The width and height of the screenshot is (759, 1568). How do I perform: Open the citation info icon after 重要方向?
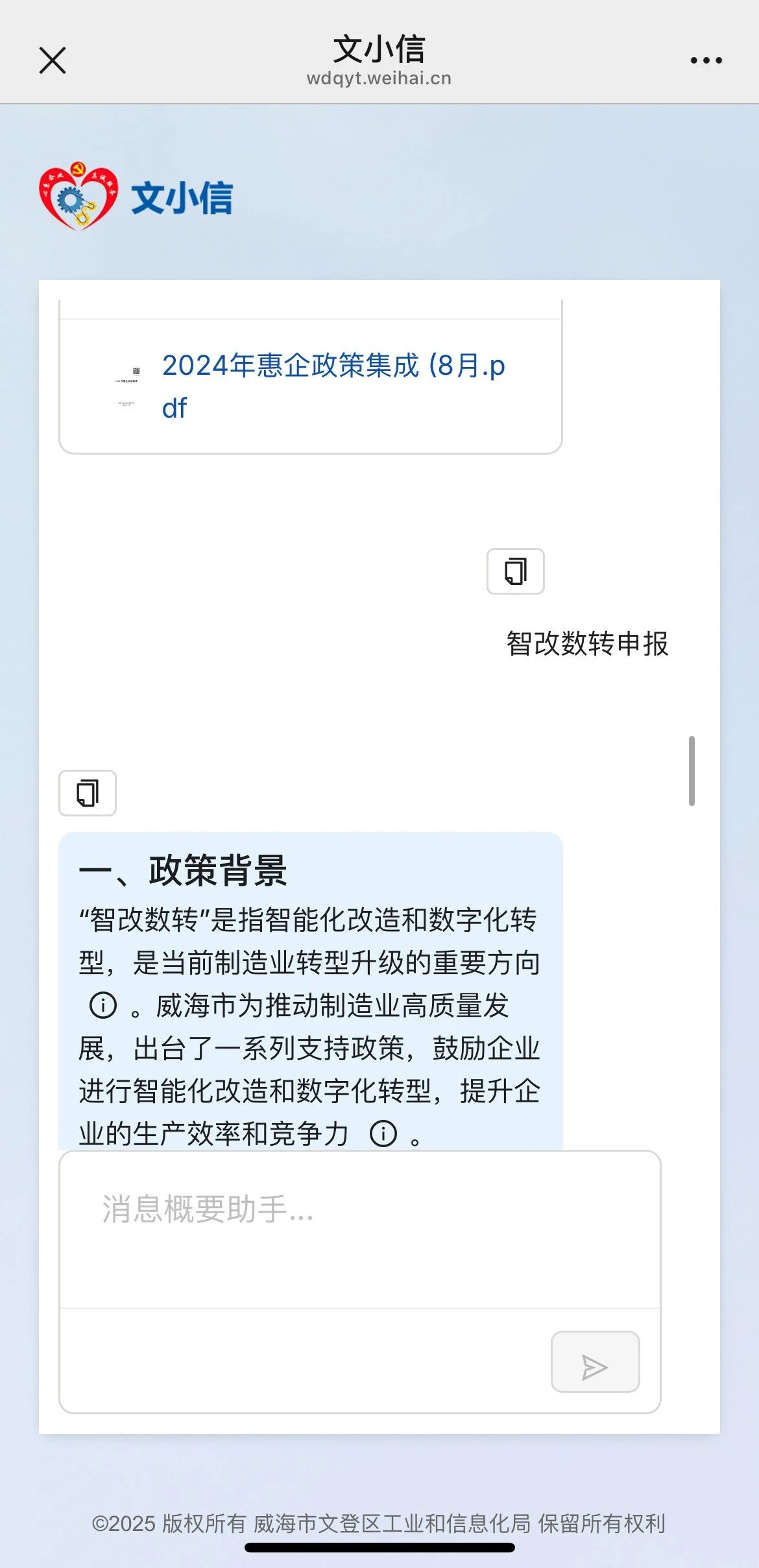(x=103, y=1005)
